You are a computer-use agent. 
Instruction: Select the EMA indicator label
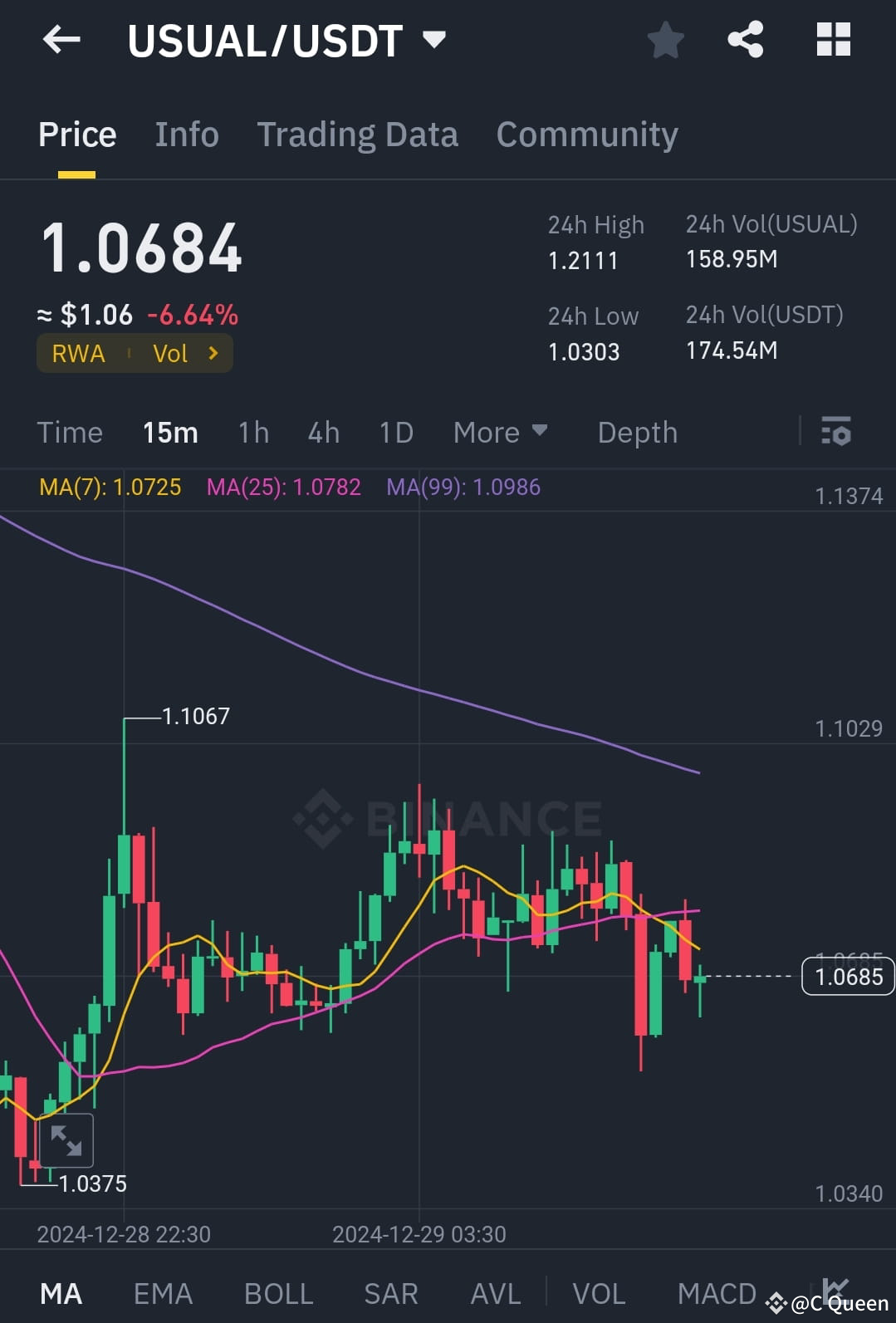tap(162, 1292)
